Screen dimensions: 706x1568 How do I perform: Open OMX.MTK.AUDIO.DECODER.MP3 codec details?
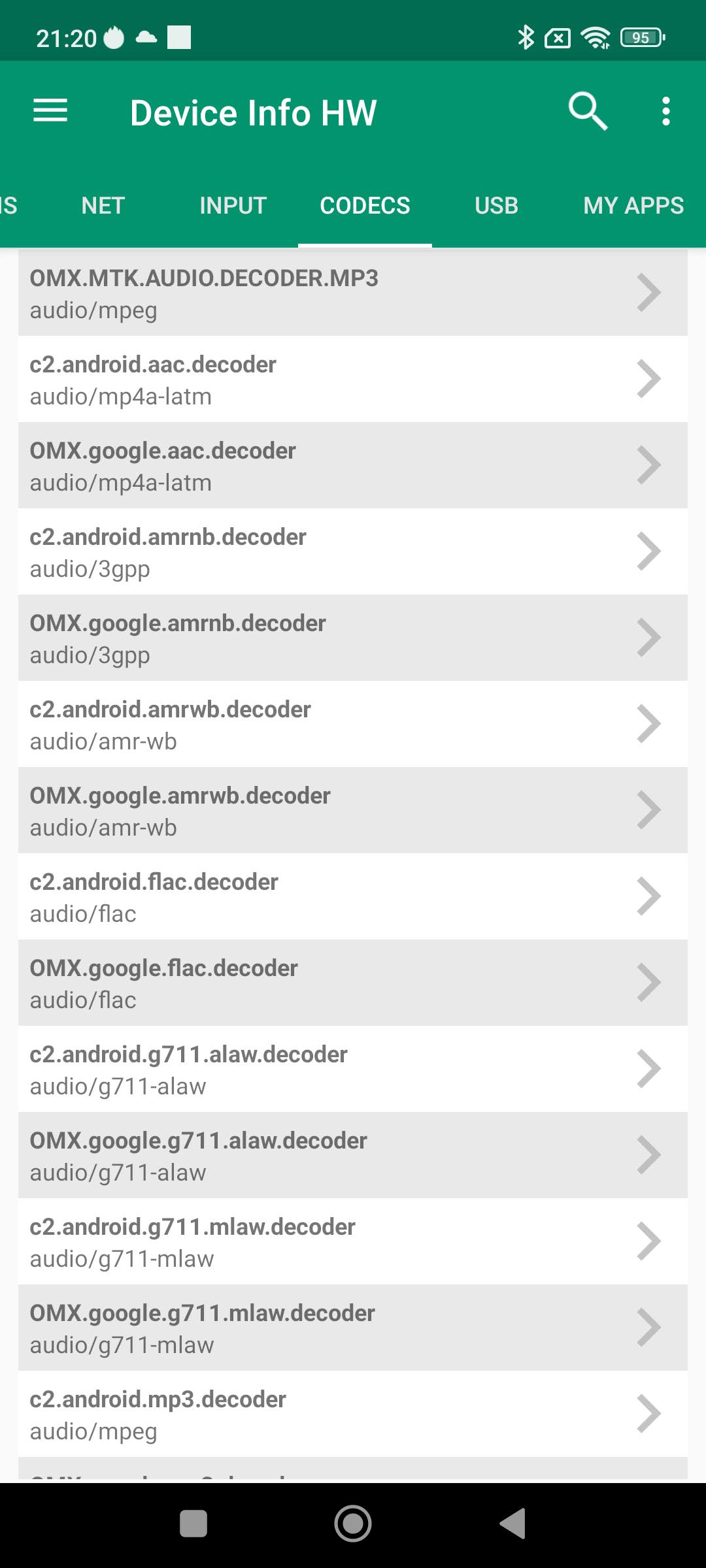click(353, 293)
